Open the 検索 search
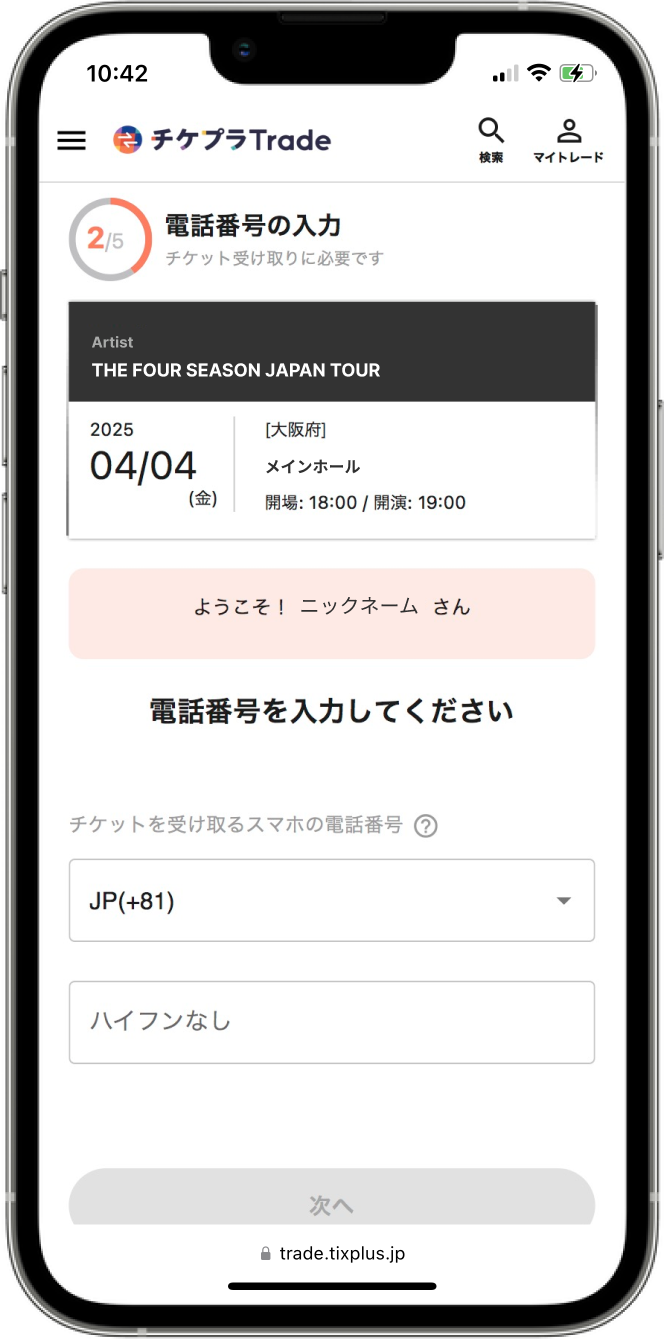 pos(491,140)
